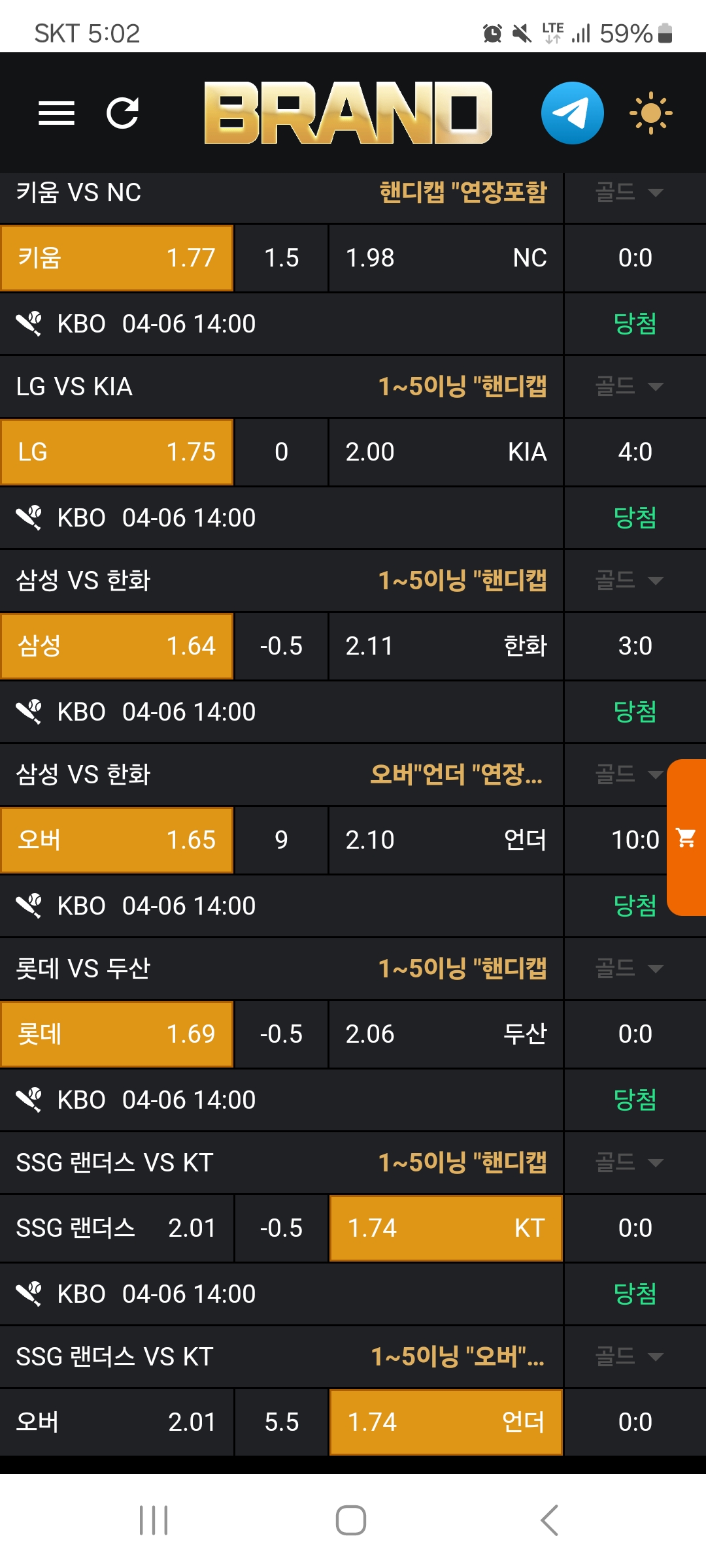Select NC at odds 1.98
The width and height of the screenshot is (706, 1568).
tap(445, 258)
